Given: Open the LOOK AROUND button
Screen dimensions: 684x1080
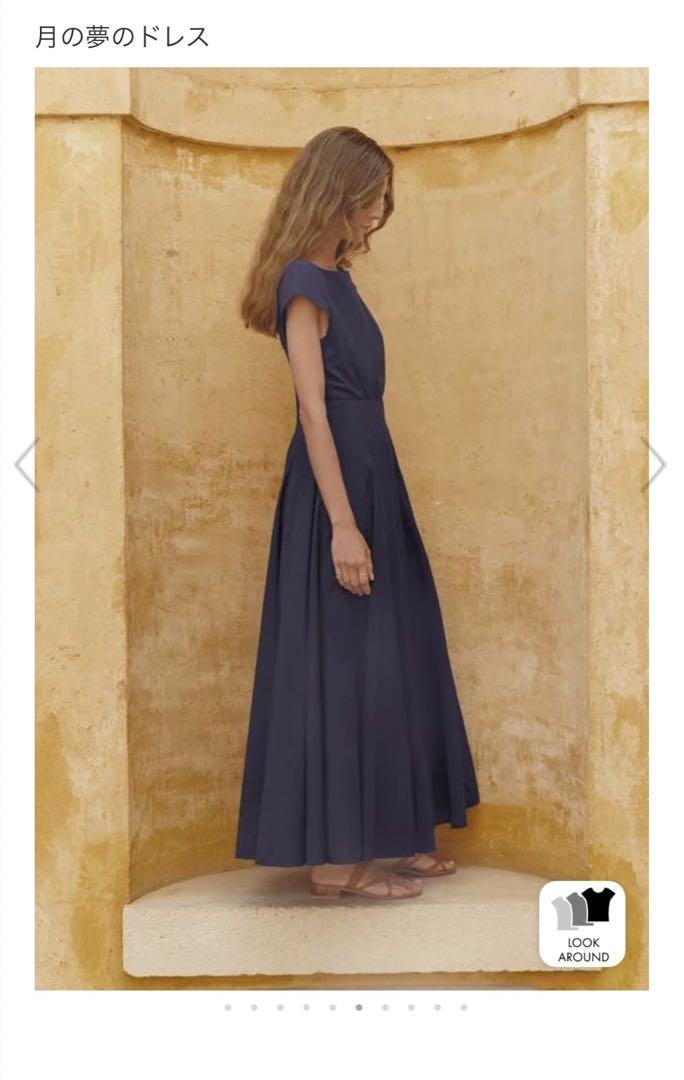Looking at the screenshot, I should (583, 924).
